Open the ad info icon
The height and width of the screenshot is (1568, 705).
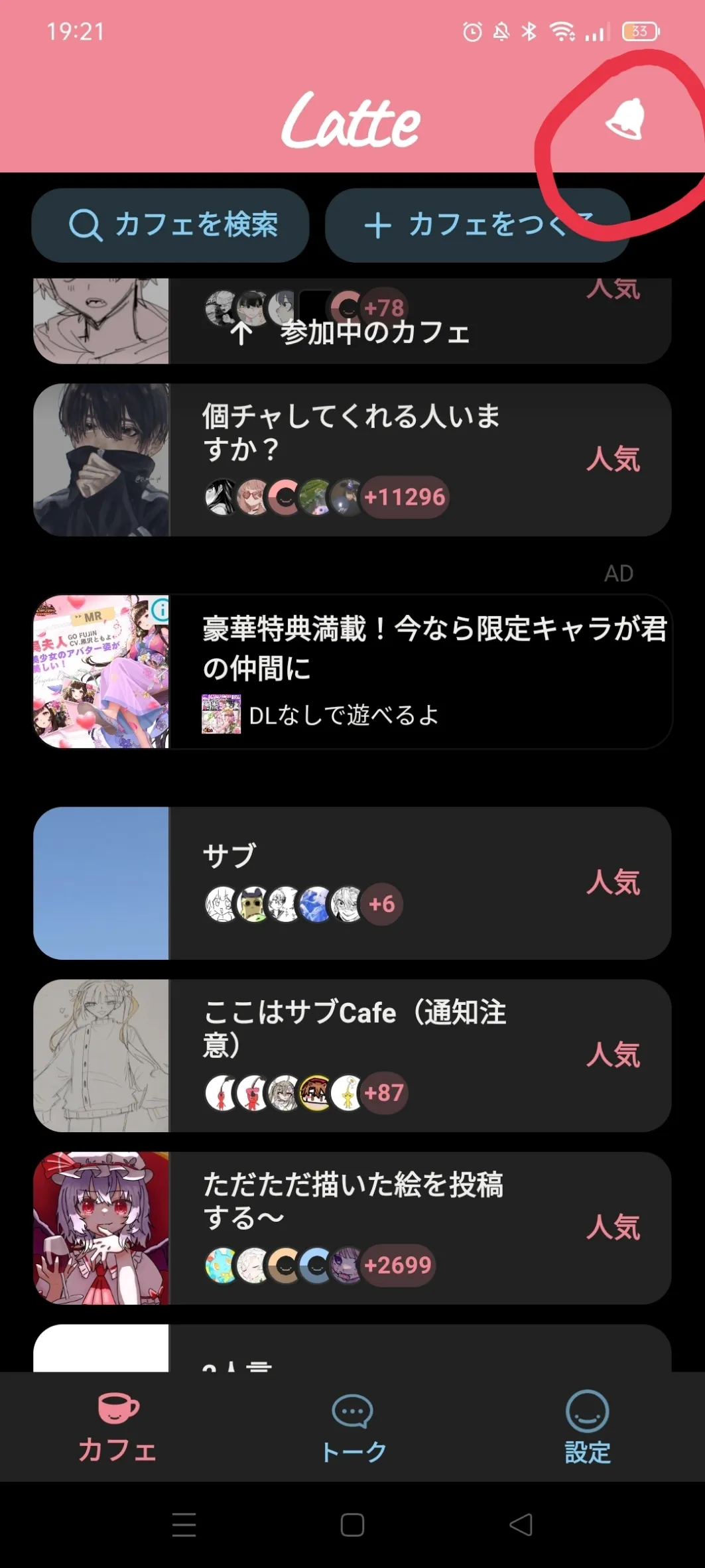click(160, 609)
